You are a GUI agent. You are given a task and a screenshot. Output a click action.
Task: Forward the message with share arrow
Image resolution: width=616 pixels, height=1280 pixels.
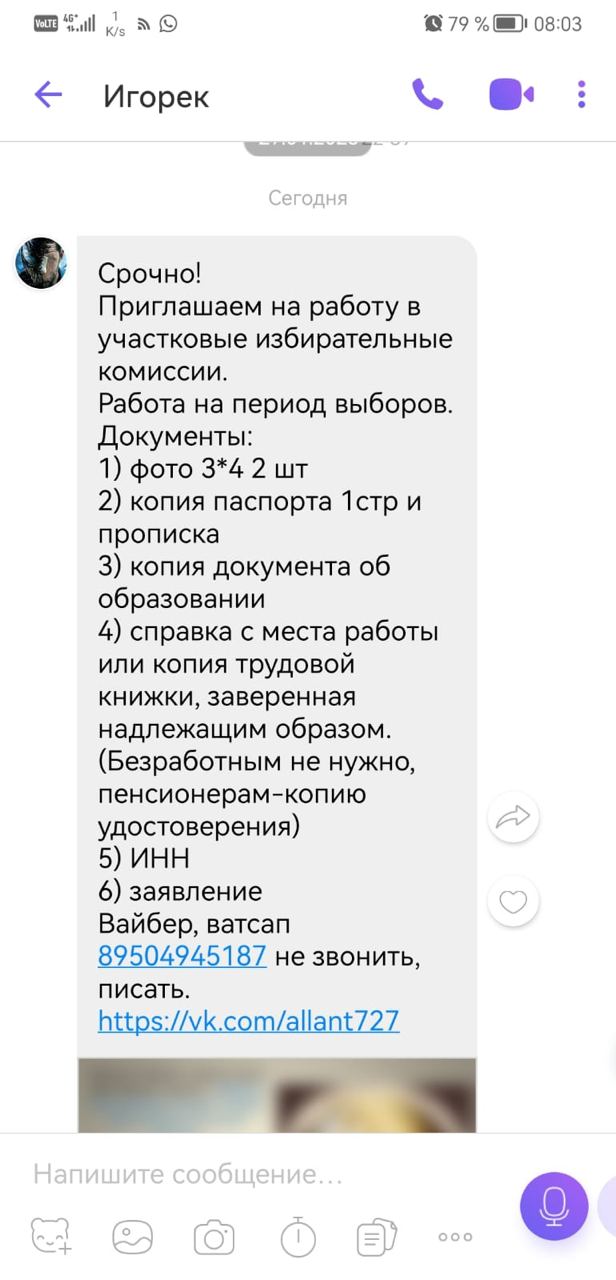(513, 819)
